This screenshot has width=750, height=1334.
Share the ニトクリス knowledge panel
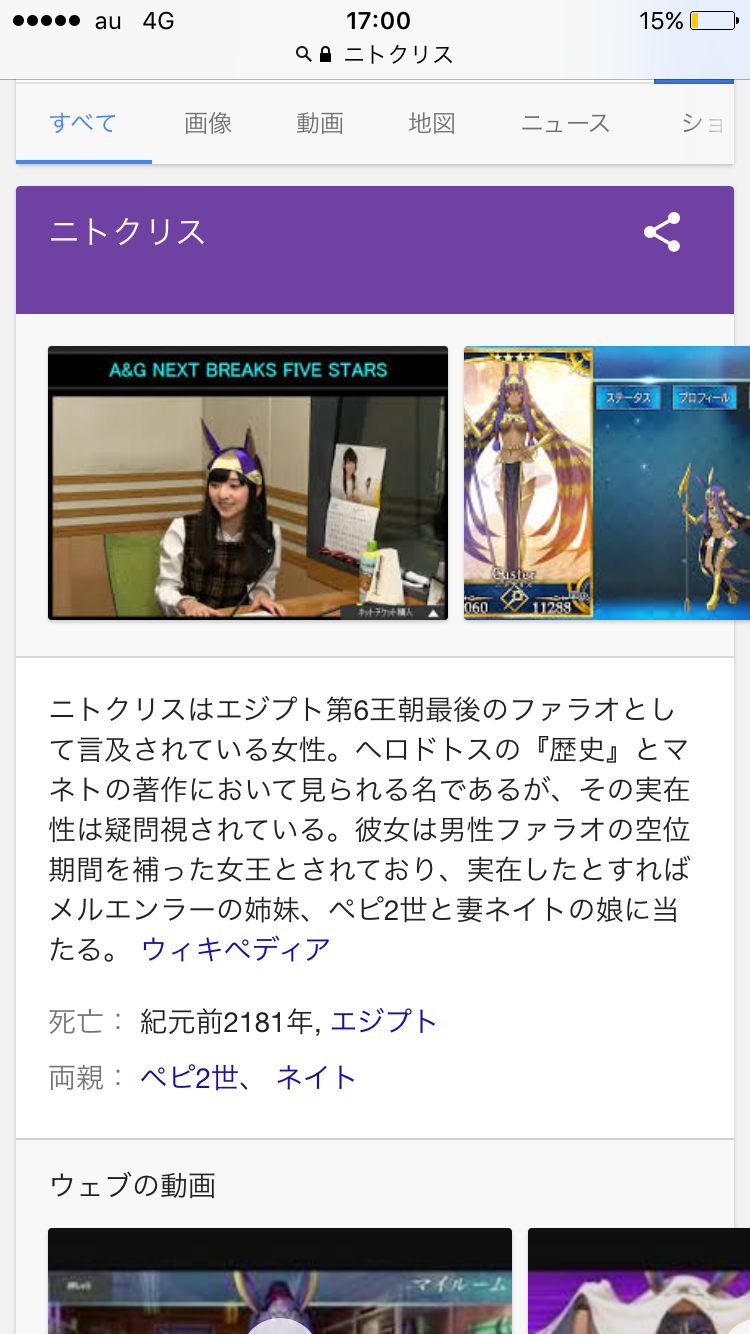point(662,232)
